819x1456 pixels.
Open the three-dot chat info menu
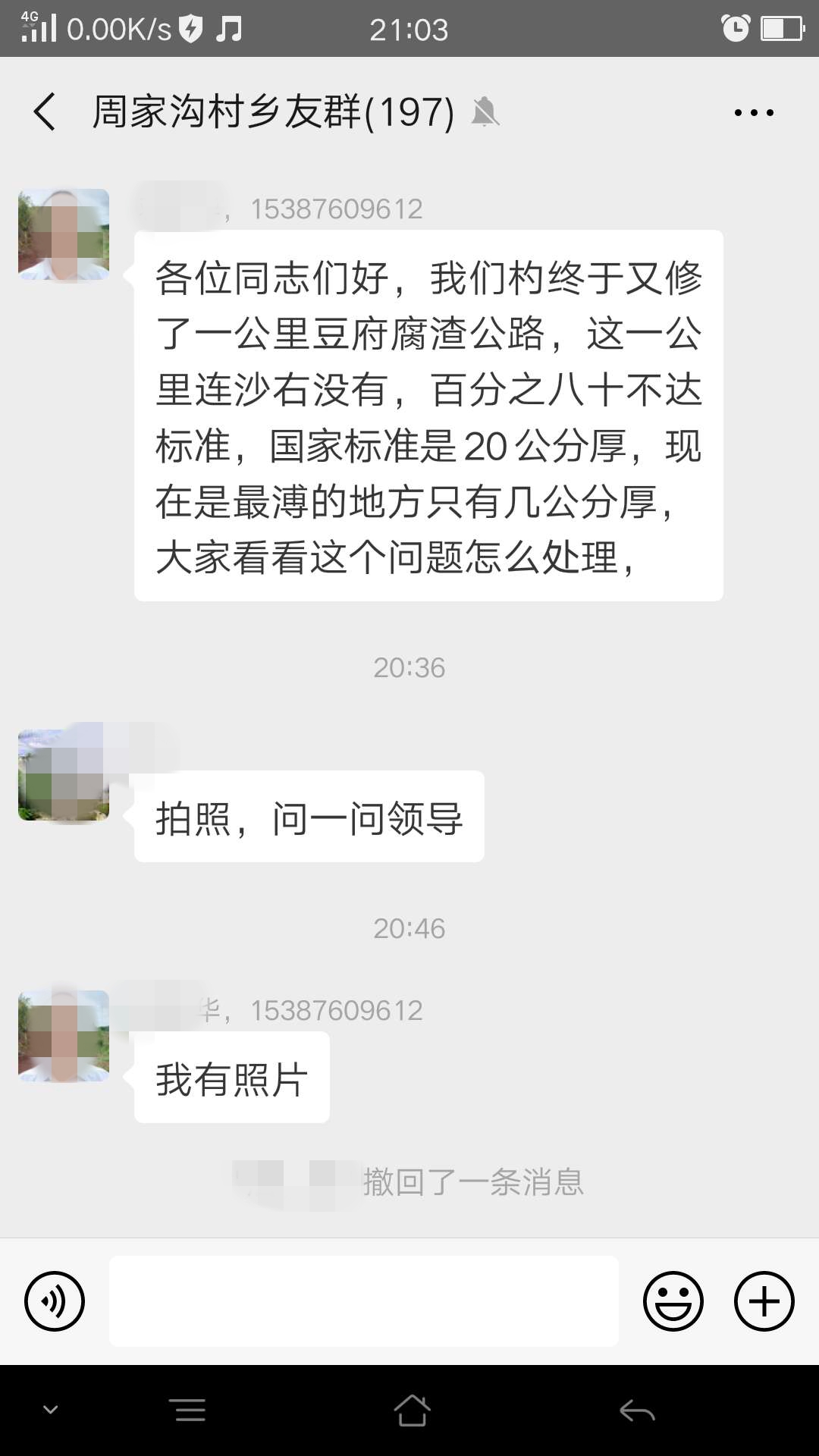click(x=754, y=113)
